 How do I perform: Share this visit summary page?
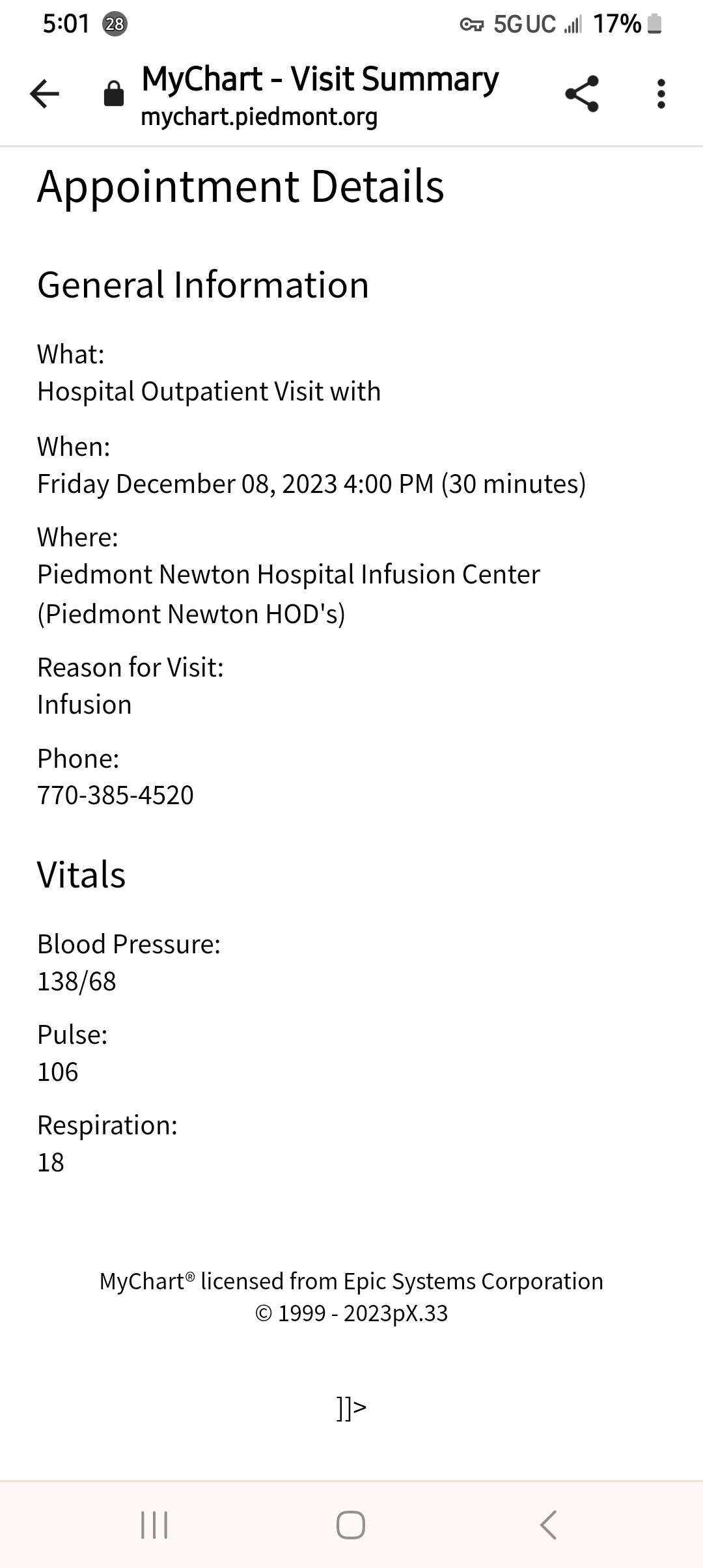click(582, 94)
